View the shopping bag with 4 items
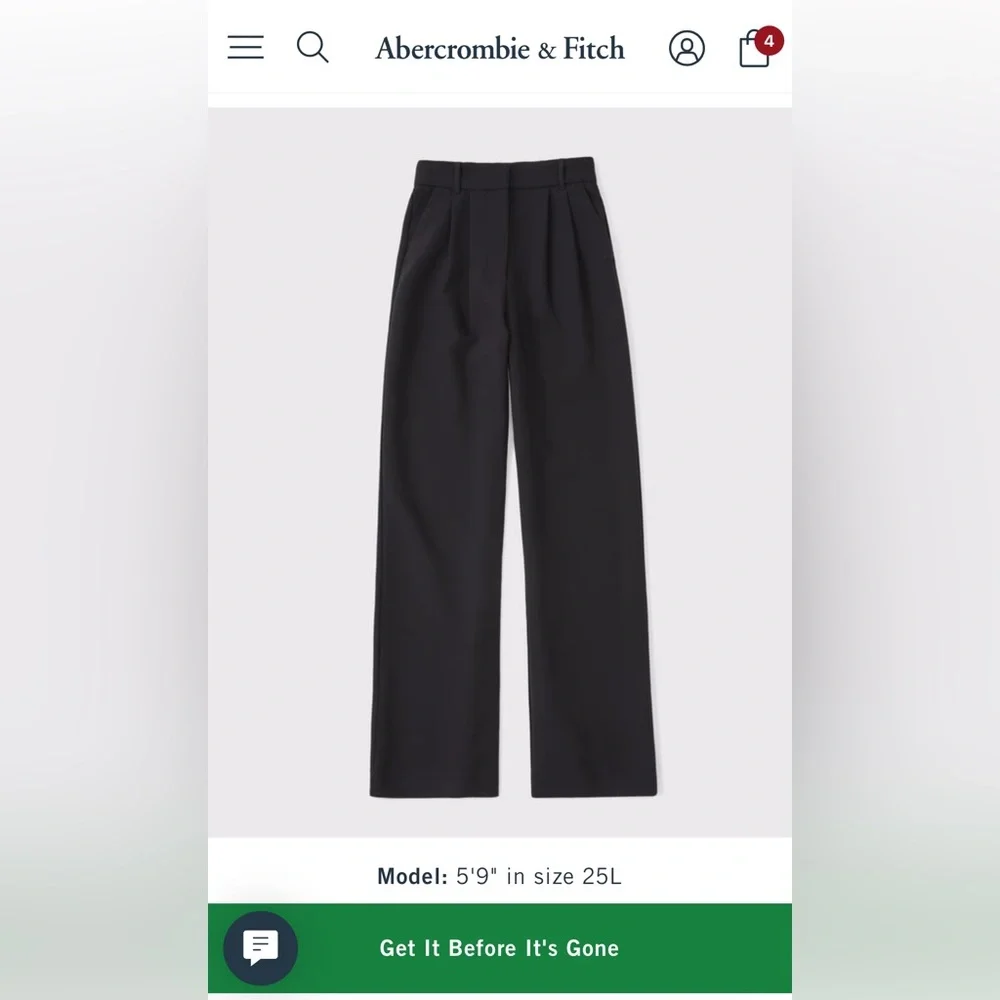1000x1000 pixels. (760, 47)
